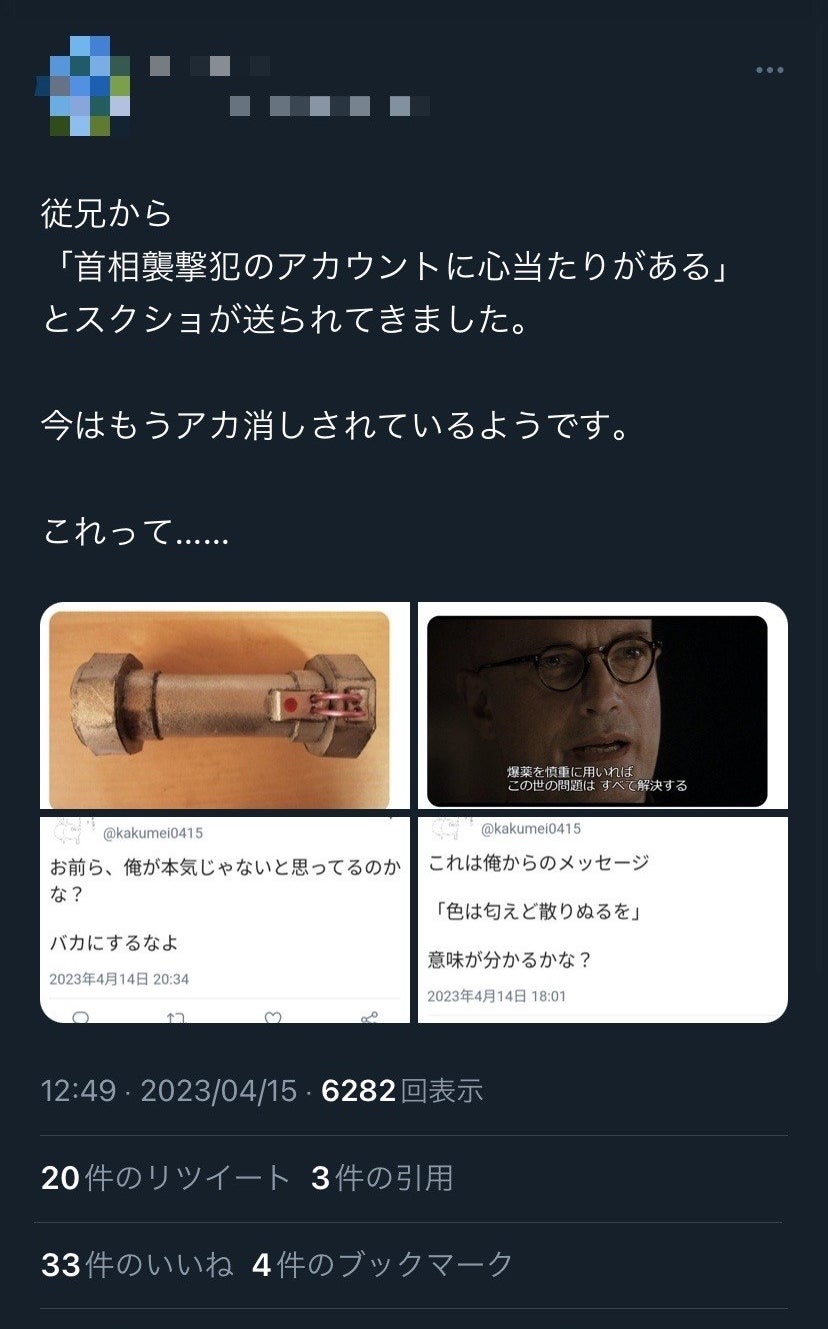
Task: Open the tweet's three-dot overflow menu
Action: [x=769, y=70]
